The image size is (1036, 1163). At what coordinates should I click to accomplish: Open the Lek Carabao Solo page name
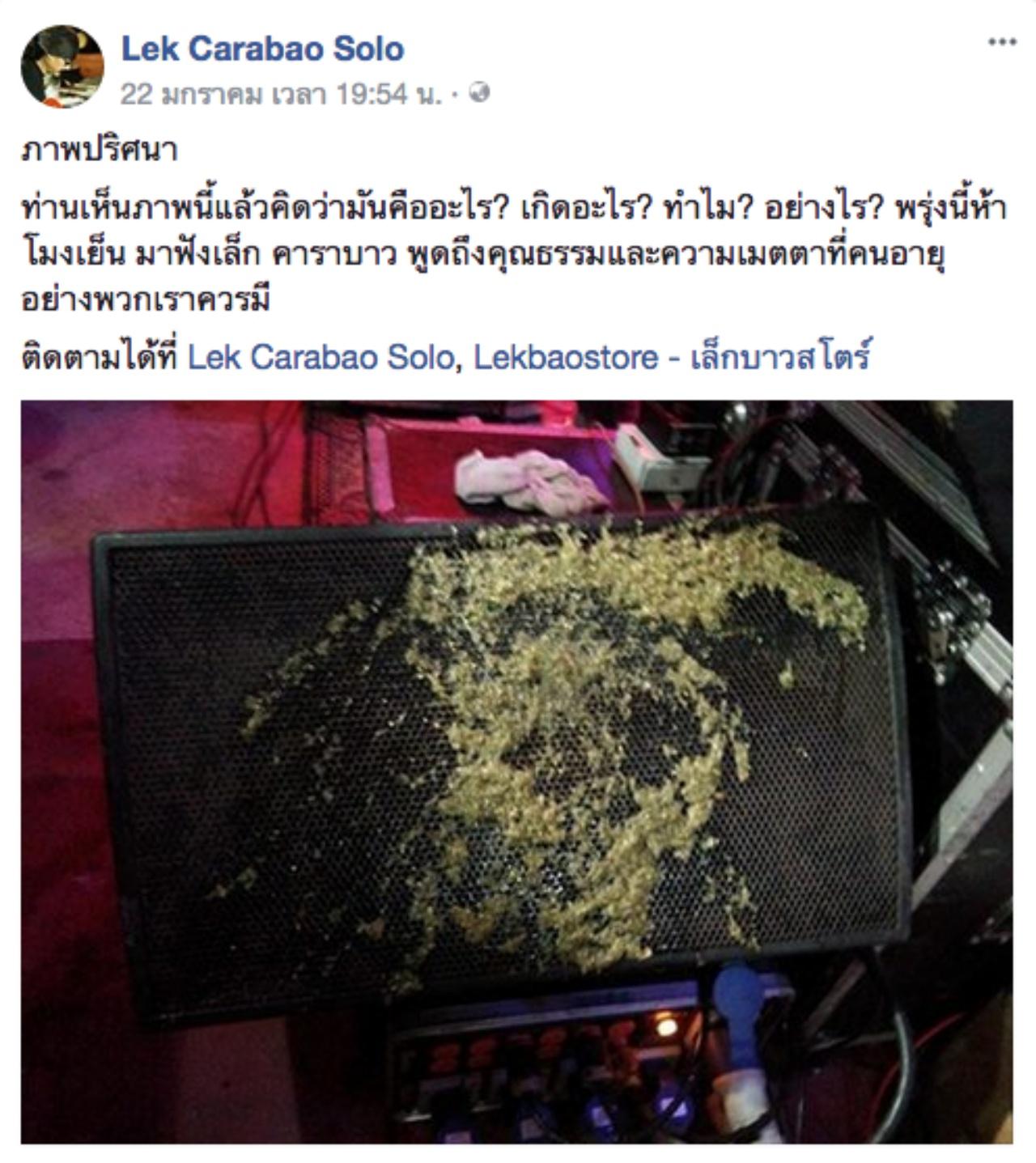[x=262, y=49]
